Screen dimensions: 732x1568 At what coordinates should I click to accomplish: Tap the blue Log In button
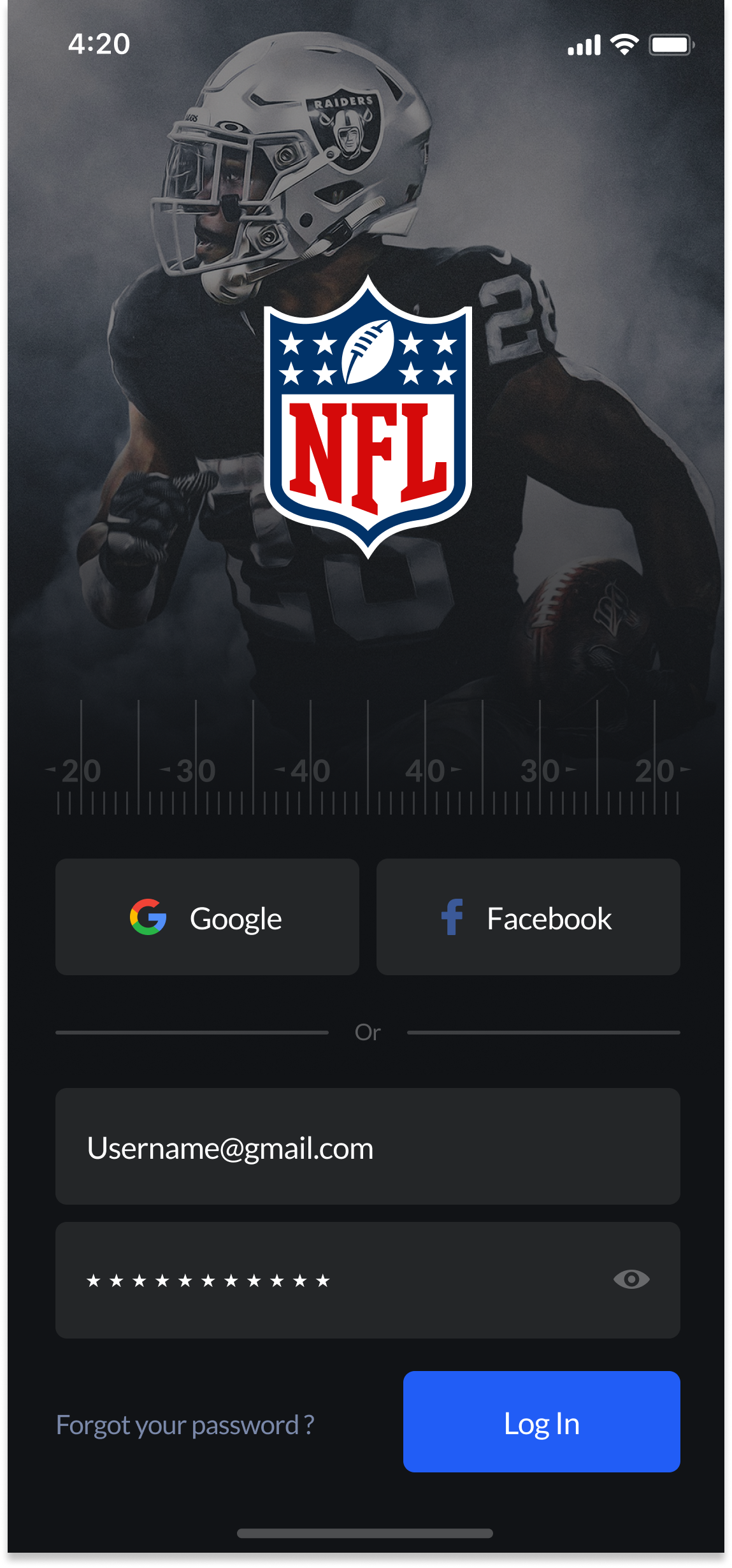(542, 1421)
